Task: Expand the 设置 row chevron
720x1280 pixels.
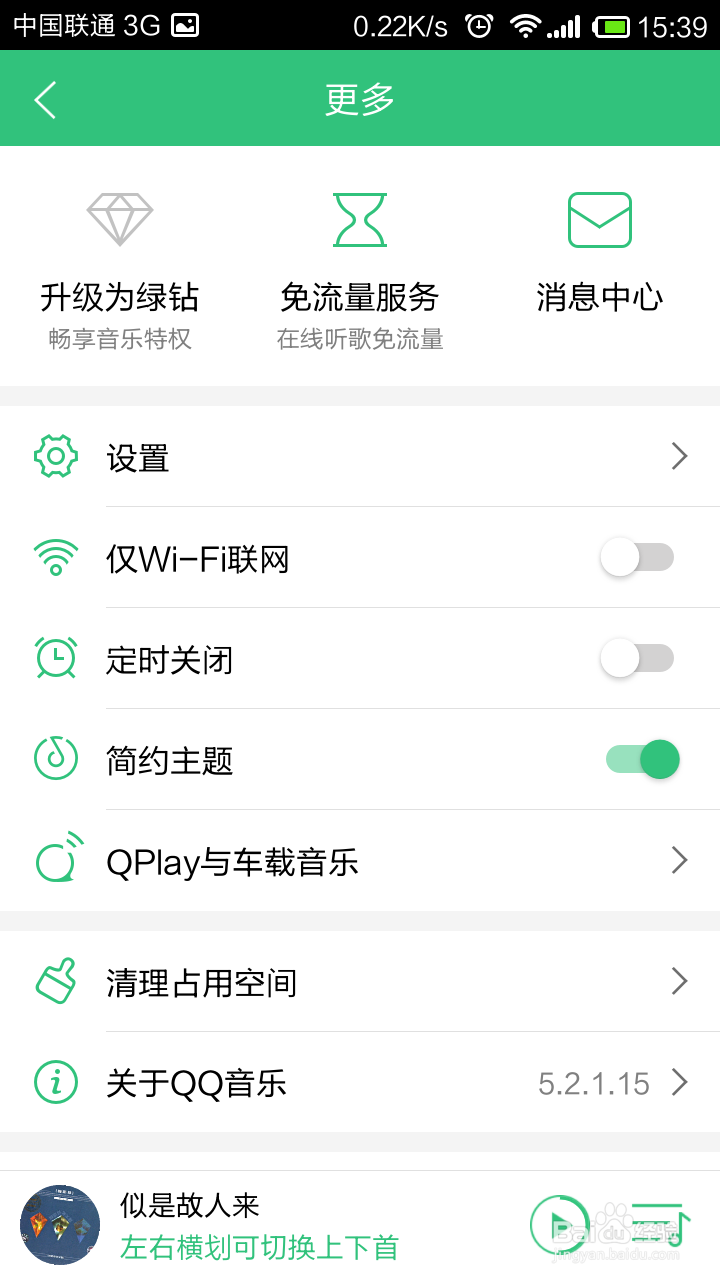Action: (679, 456)
